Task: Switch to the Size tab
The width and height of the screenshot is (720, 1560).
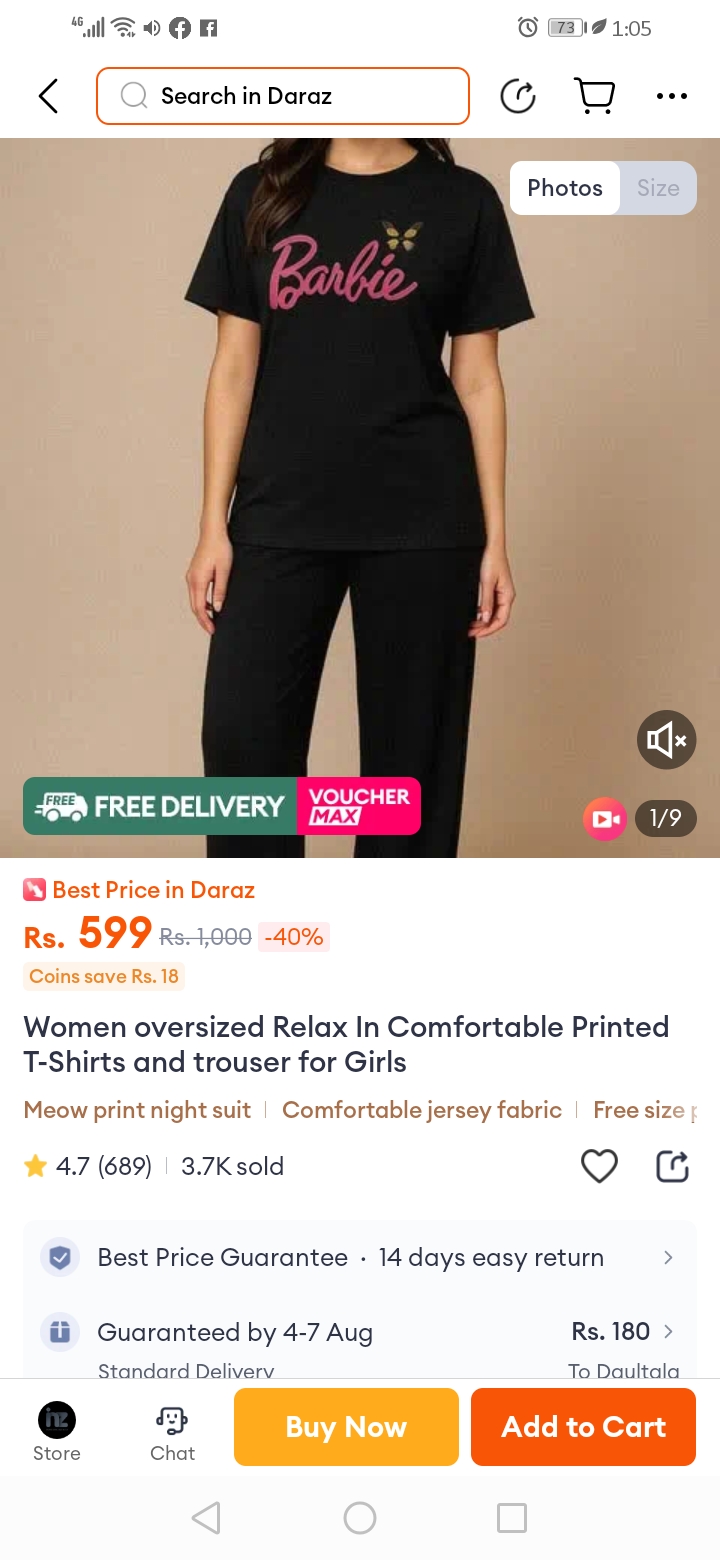Action: [x=658, y=188]
